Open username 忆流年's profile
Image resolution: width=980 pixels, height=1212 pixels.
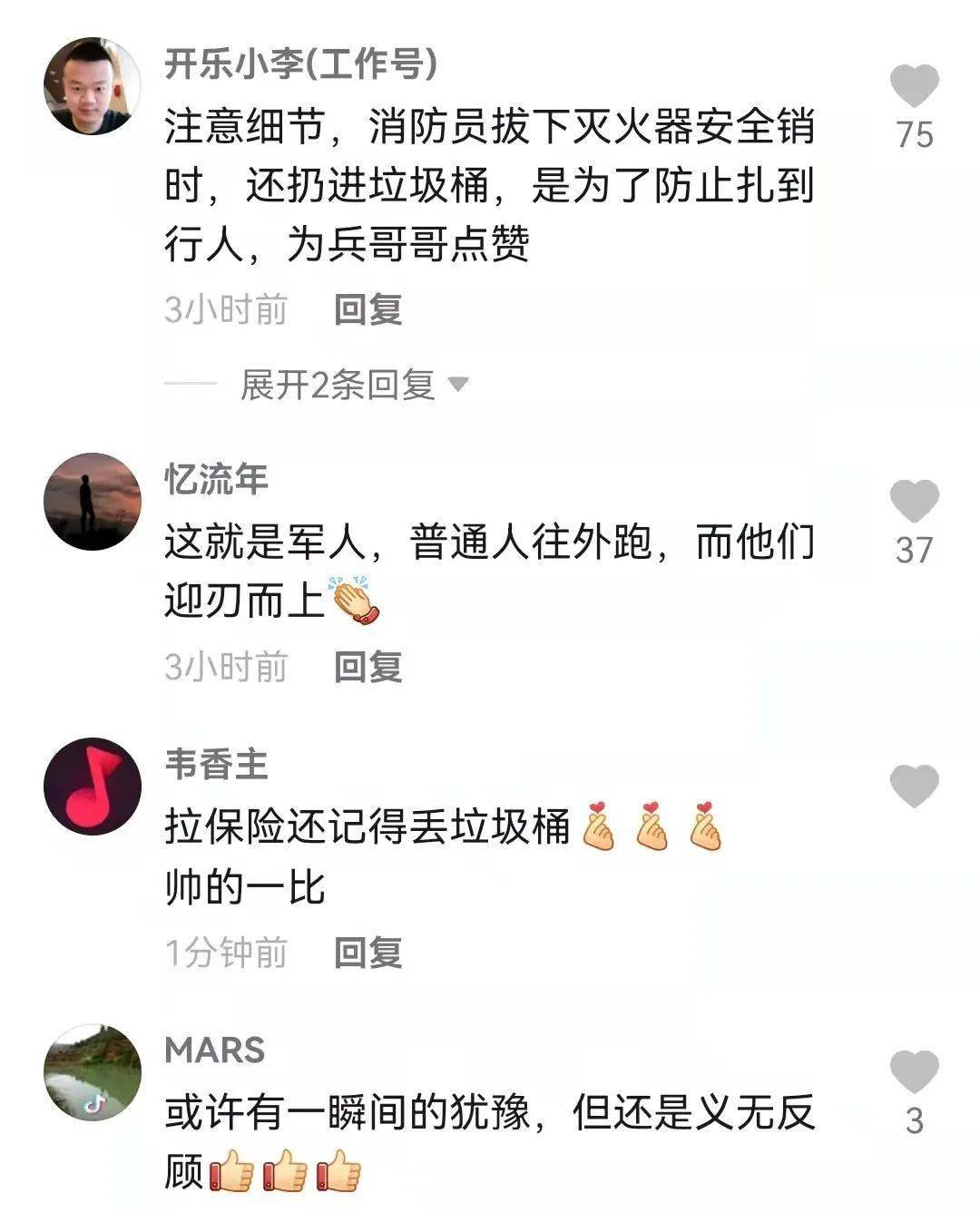coord(216,478)
